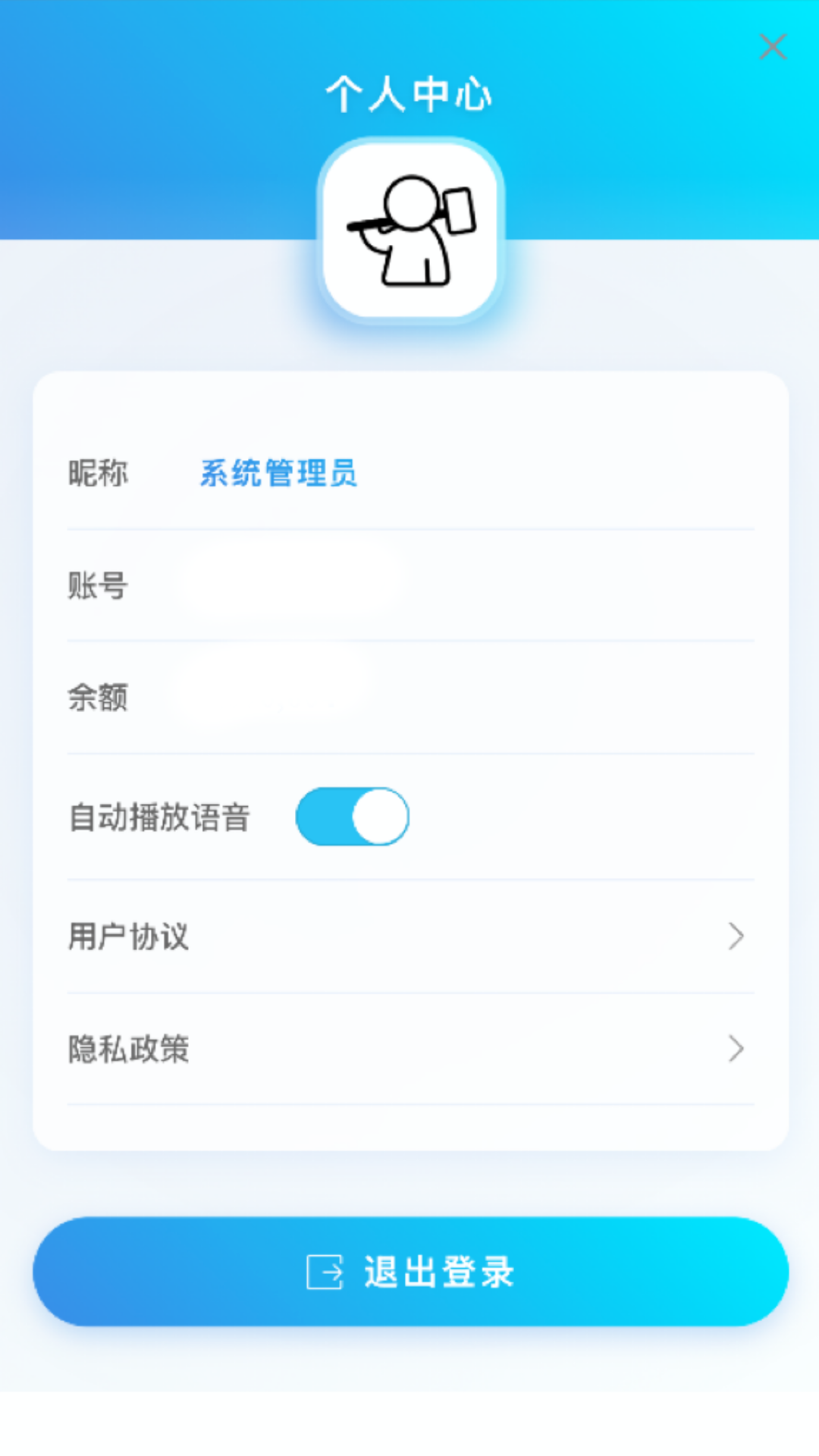Click the nickname 系统管理员 link
Viewport: 819px width, 1456px height.
pos(278,472)
